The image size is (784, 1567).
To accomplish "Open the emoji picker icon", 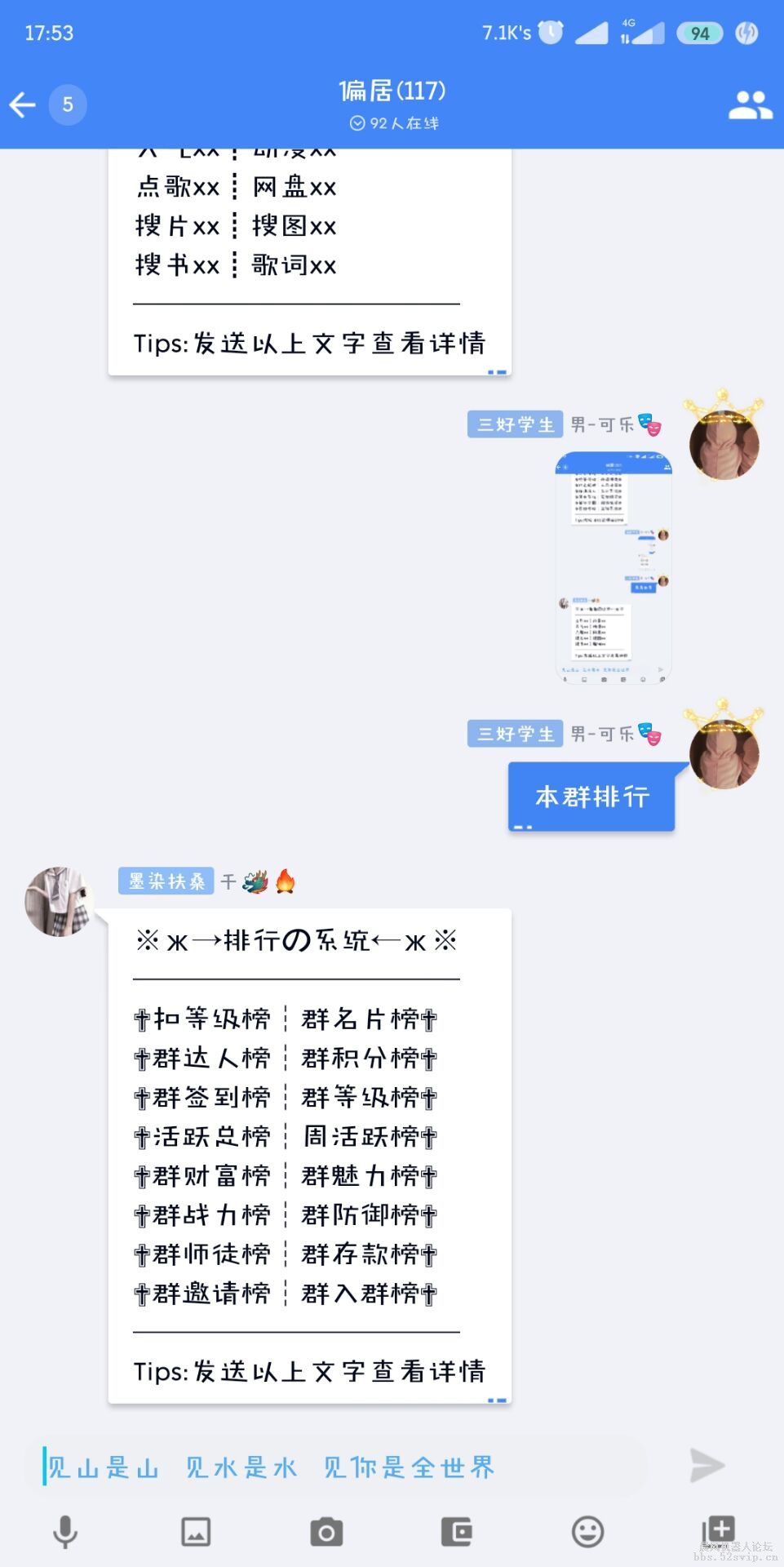I will click(x=587, y=1533).
